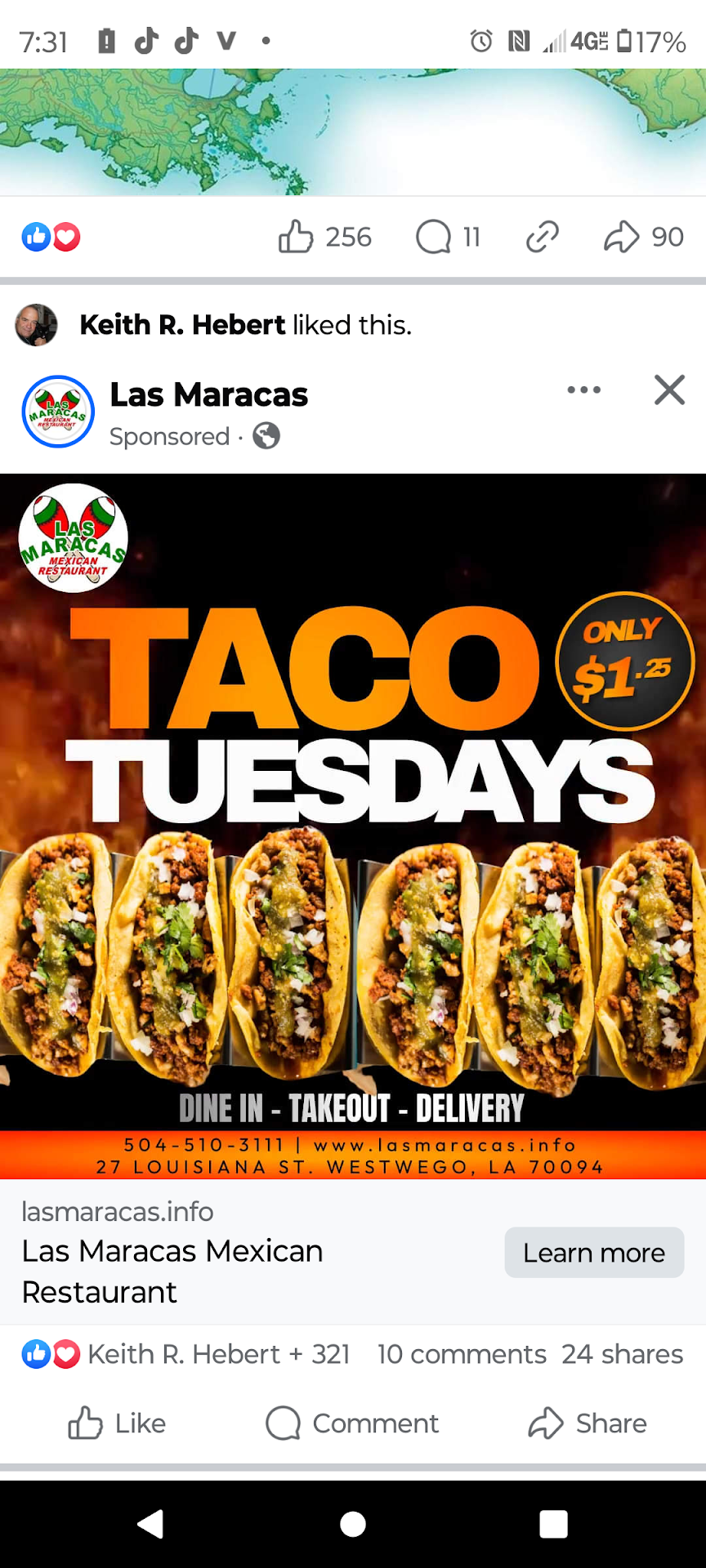Viewport: 706px width, 1568px height.
Task: Open Las Maracas page name link
Action: point(208,395)
